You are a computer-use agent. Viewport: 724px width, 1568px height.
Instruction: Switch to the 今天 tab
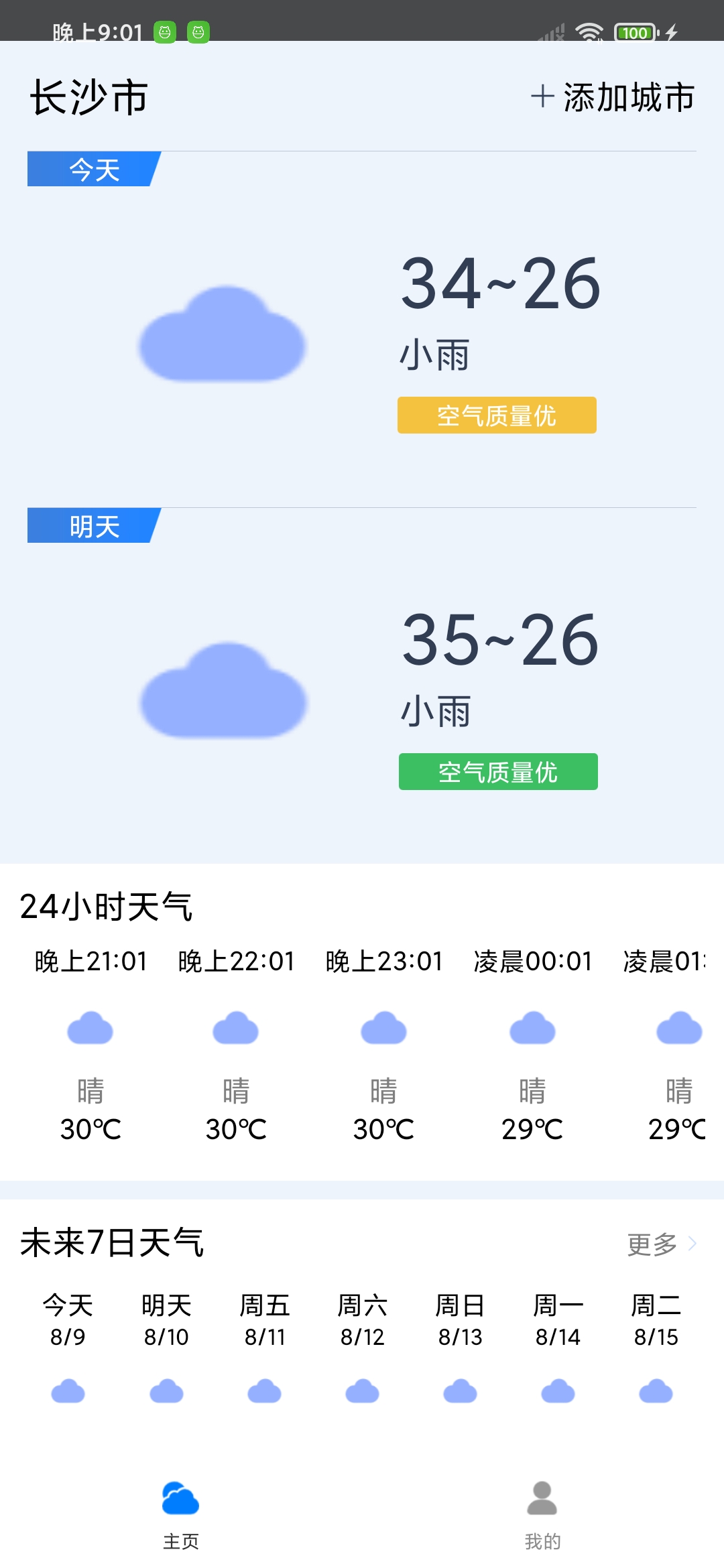click(x=90, y=169)
